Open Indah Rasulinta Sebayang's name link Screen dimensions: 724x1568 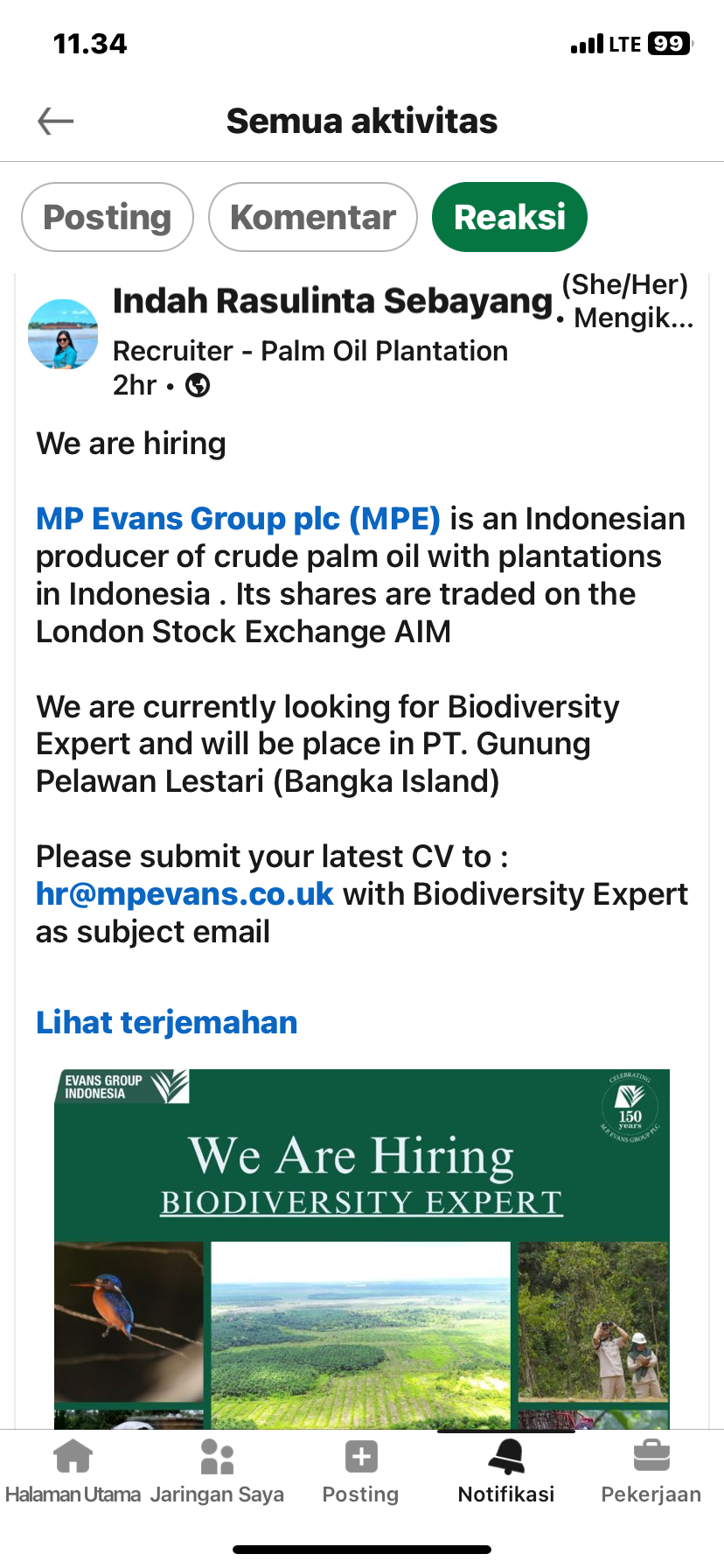(x=332, y=301)
